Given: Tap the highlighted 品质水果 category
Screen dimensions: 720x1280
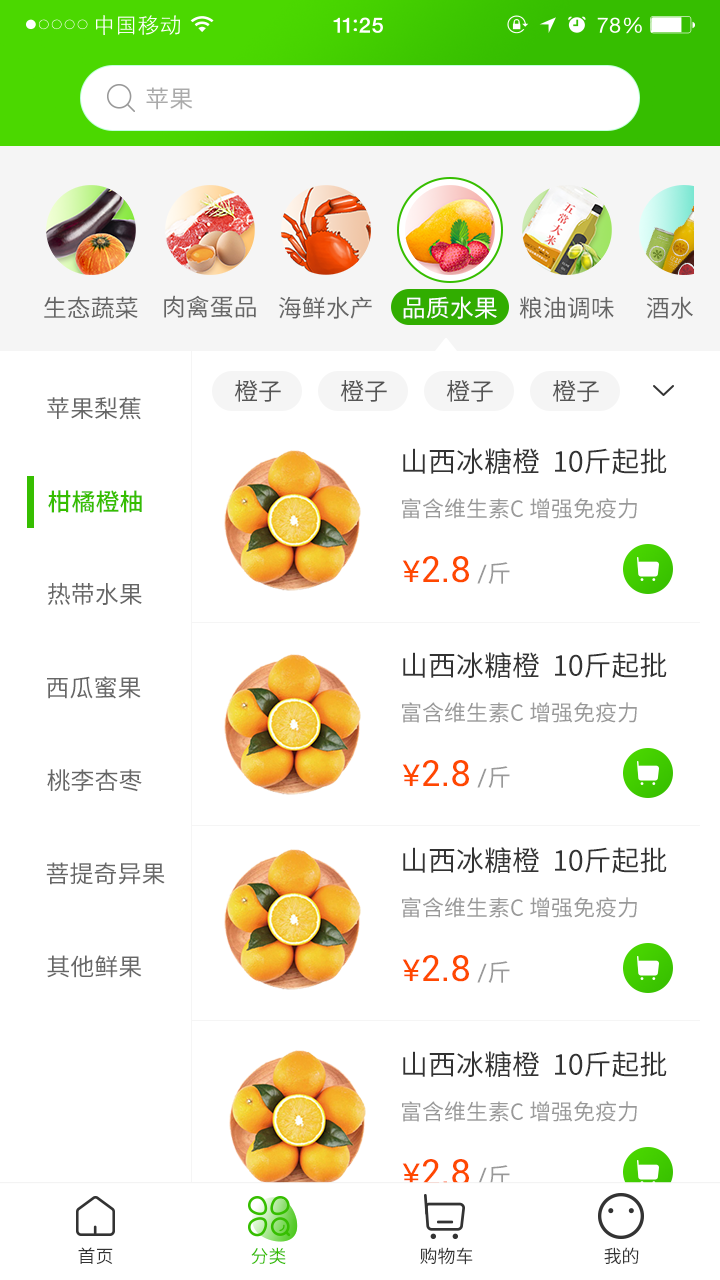Looking at the screenshot, I should click(x=450, y=250).
